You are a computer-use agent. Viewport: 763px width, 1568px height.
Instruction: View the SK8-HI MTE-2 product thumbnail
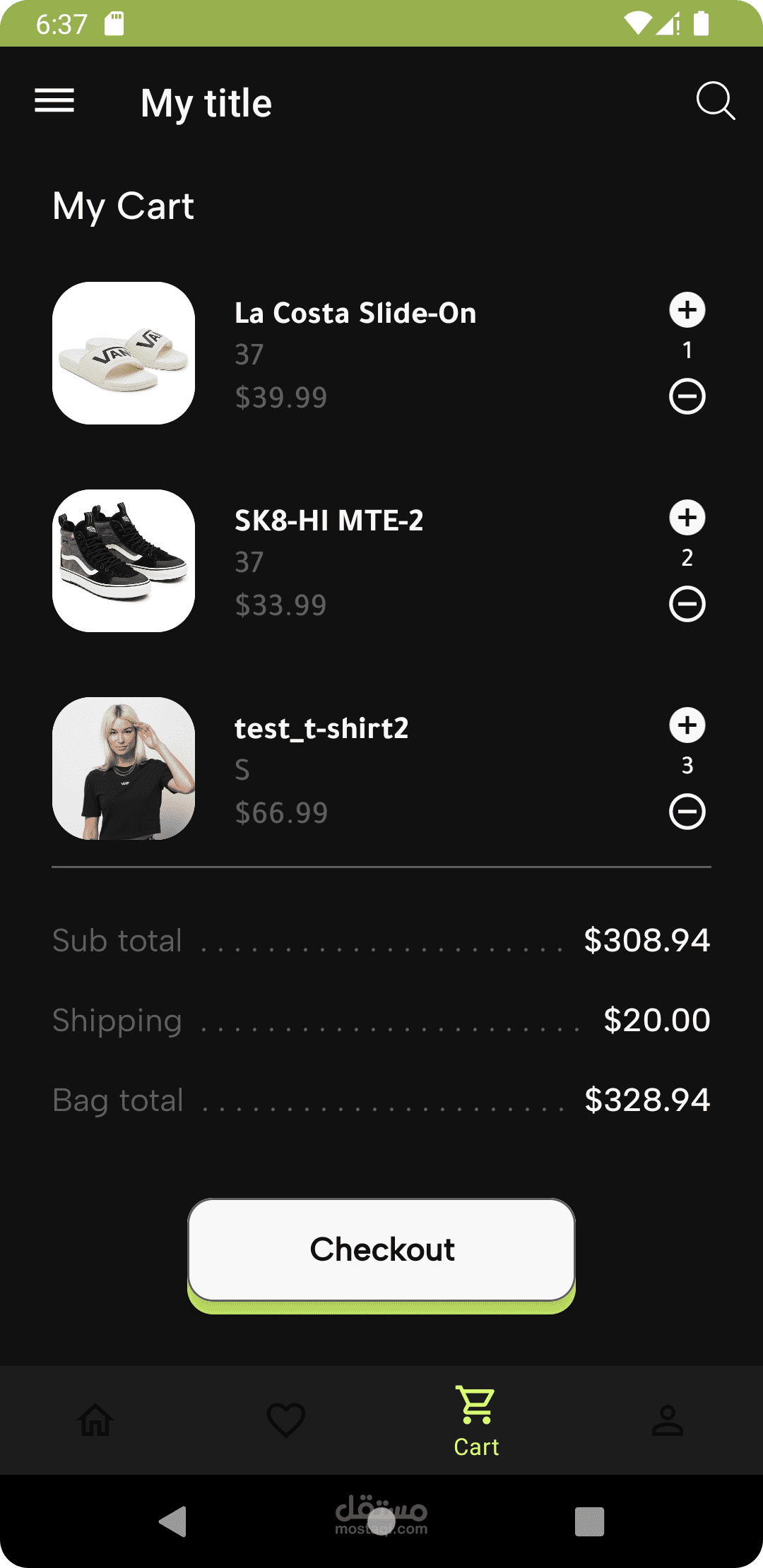point(124,561)
